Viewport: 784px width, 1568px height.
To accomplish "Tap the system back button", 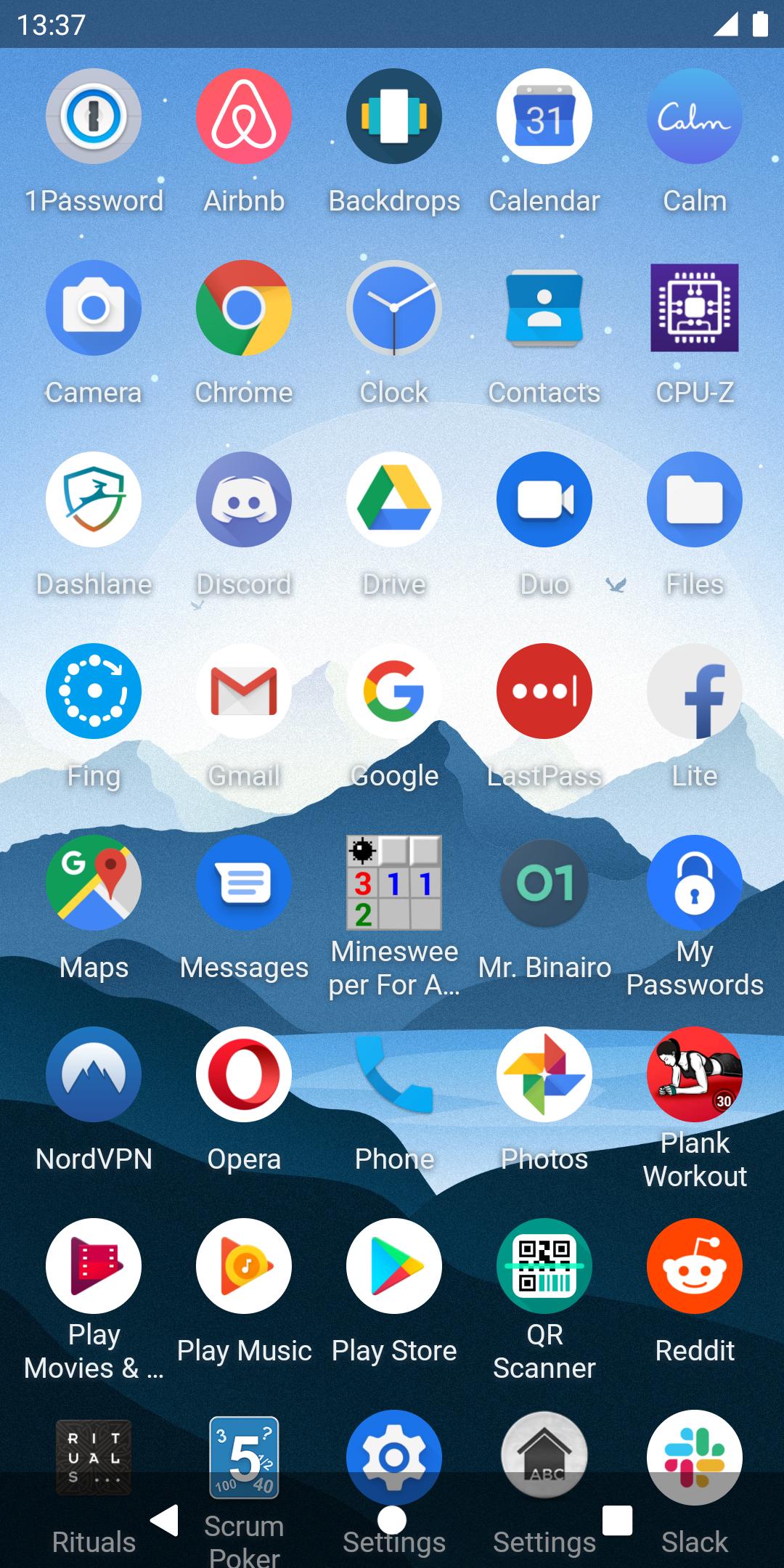I will pos(165,1520).
